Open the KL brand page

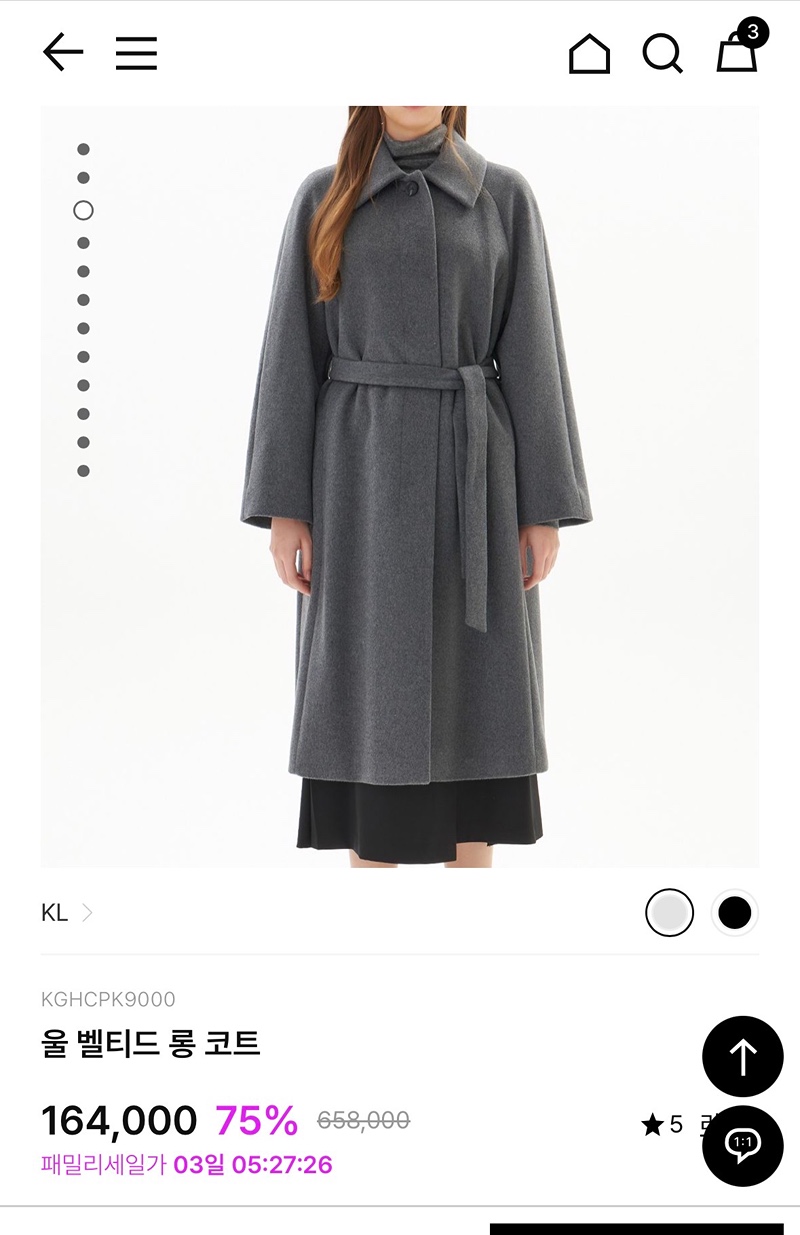click(66, 912)
